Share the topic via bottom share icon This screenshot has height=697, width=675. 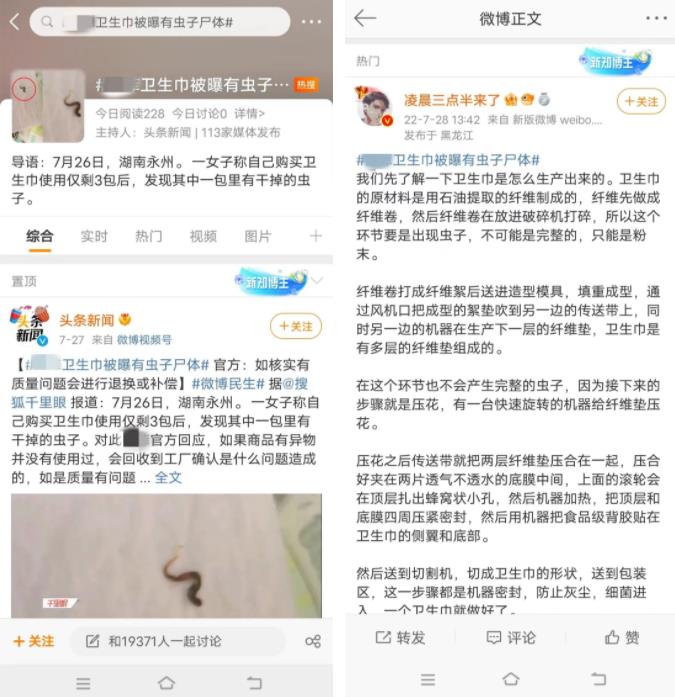click(313, 641)
